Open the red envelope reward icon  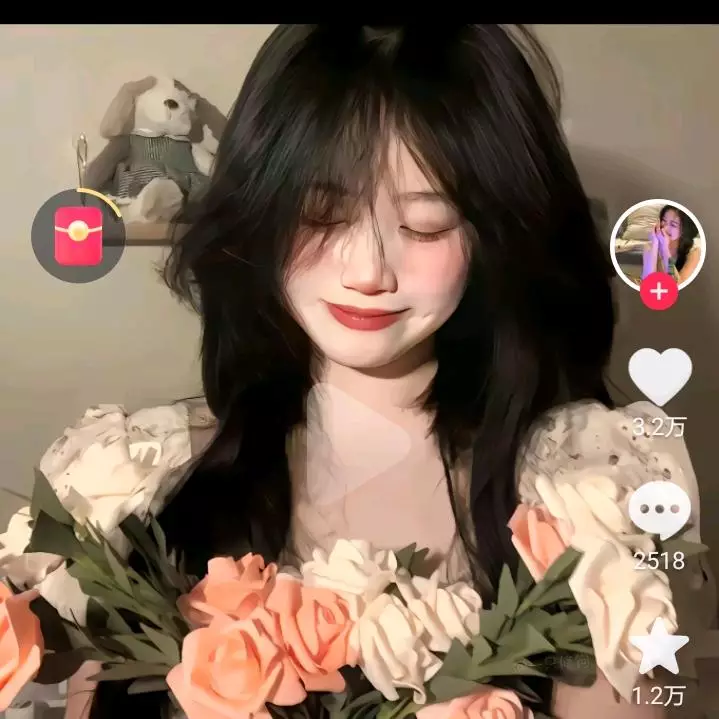click(78, 236)
